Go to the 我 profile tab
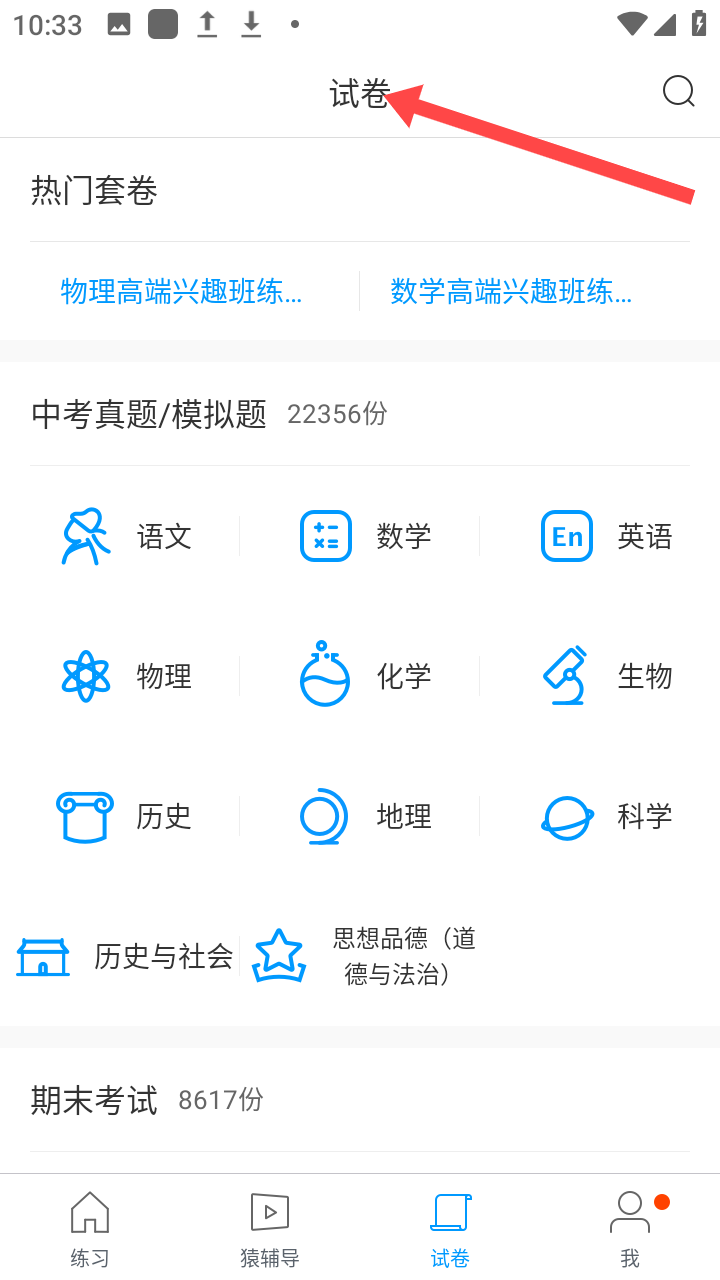 (x=630, y=1229)
